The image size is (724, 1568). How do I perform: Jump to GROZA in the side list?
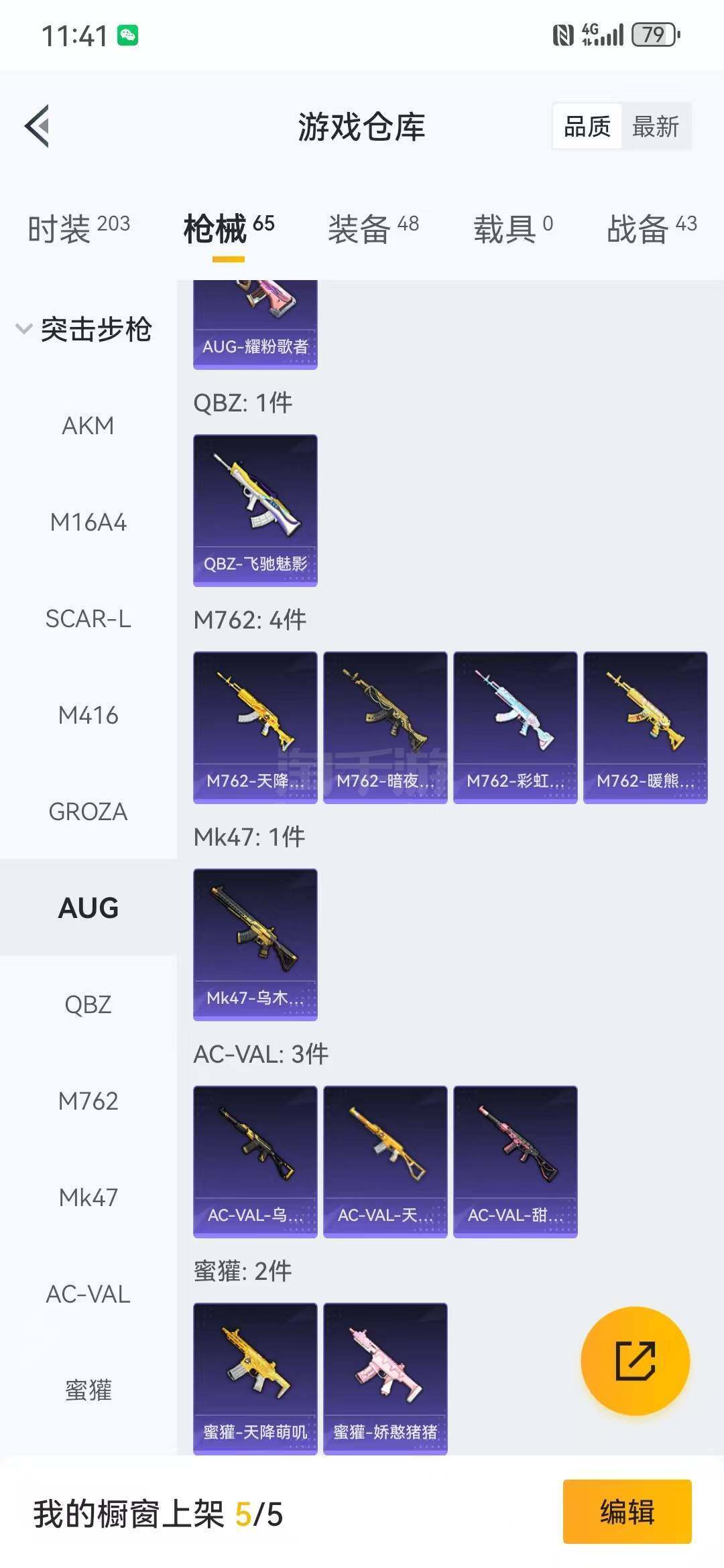pyautogui.click(x=88, y=811)
